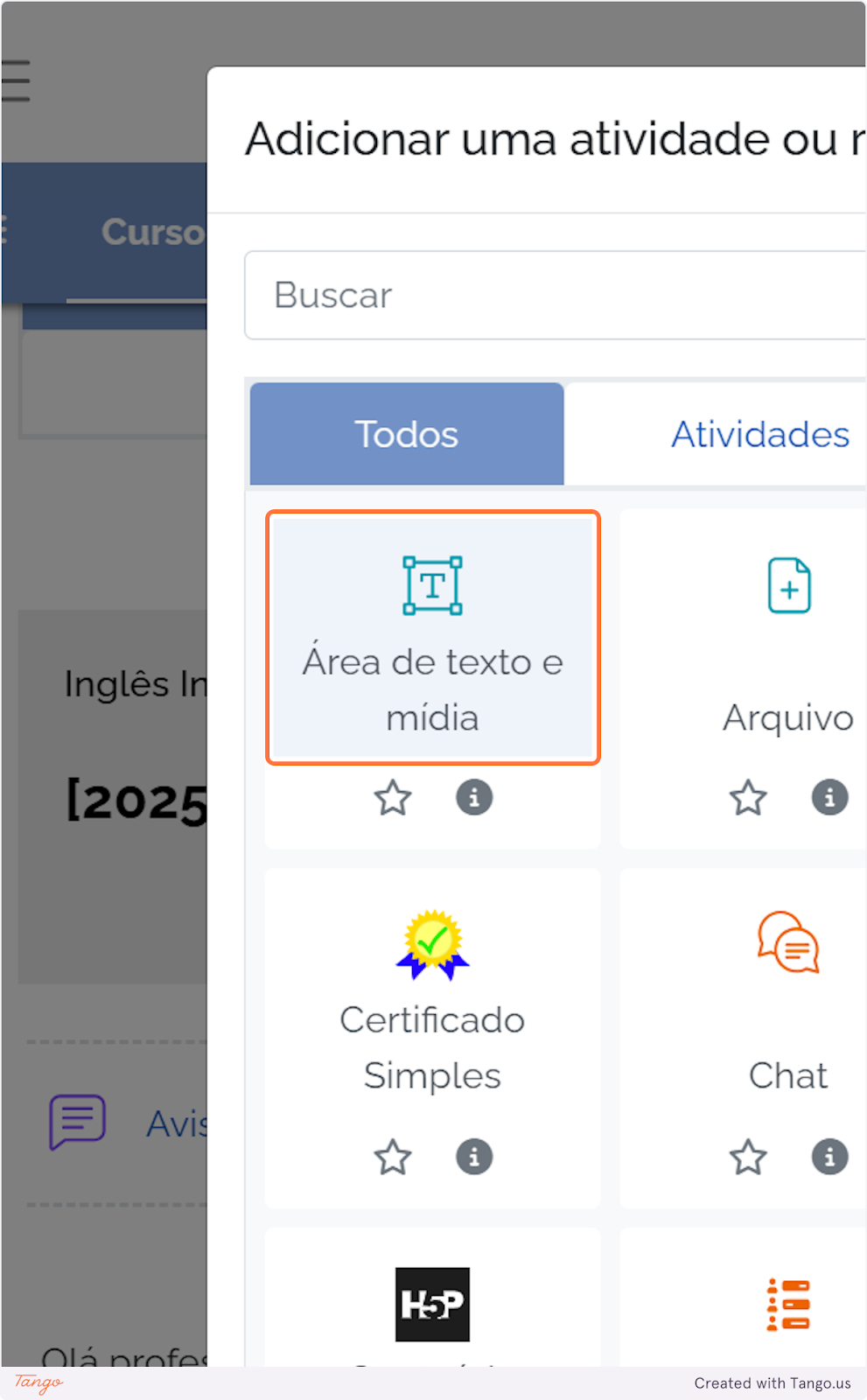Screen dimensions: 867x1400
Task: Select the Área de texto e mídia resource icon
Action: tap(432, 584)
